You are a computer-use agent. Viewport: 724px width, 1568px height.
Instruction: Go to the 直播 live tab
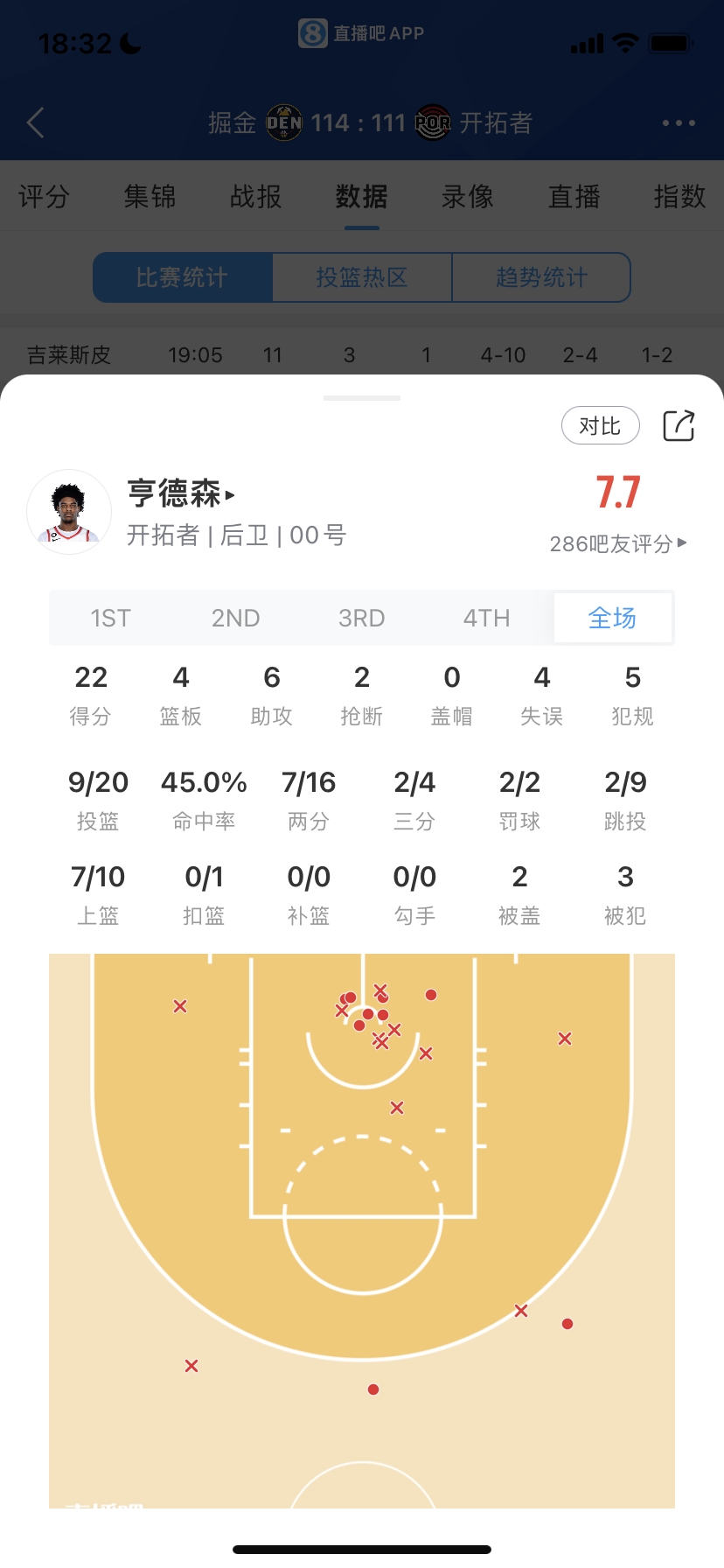pos(574,197)
